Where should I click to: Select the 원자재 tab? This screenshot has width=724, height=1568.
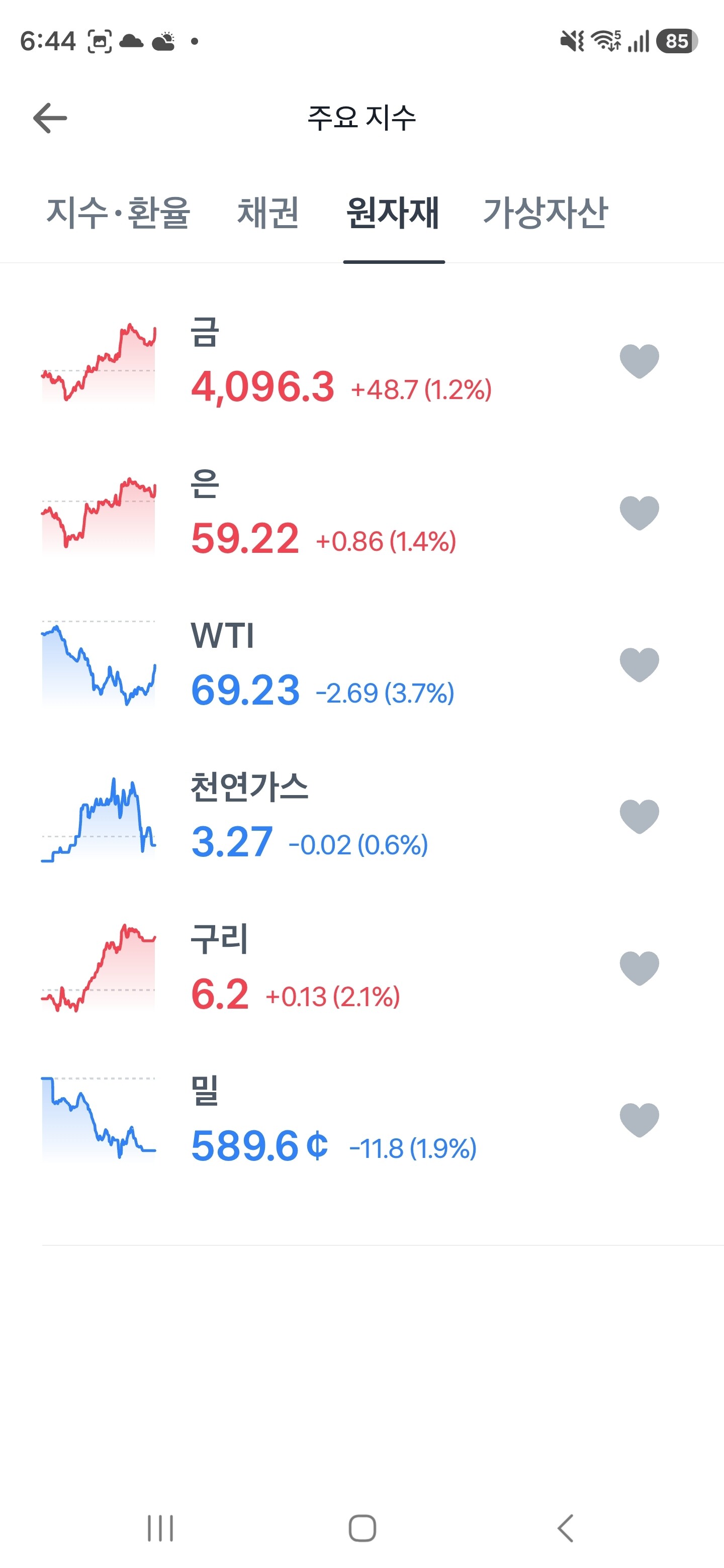pyautogui.click(x=393, y=213)
